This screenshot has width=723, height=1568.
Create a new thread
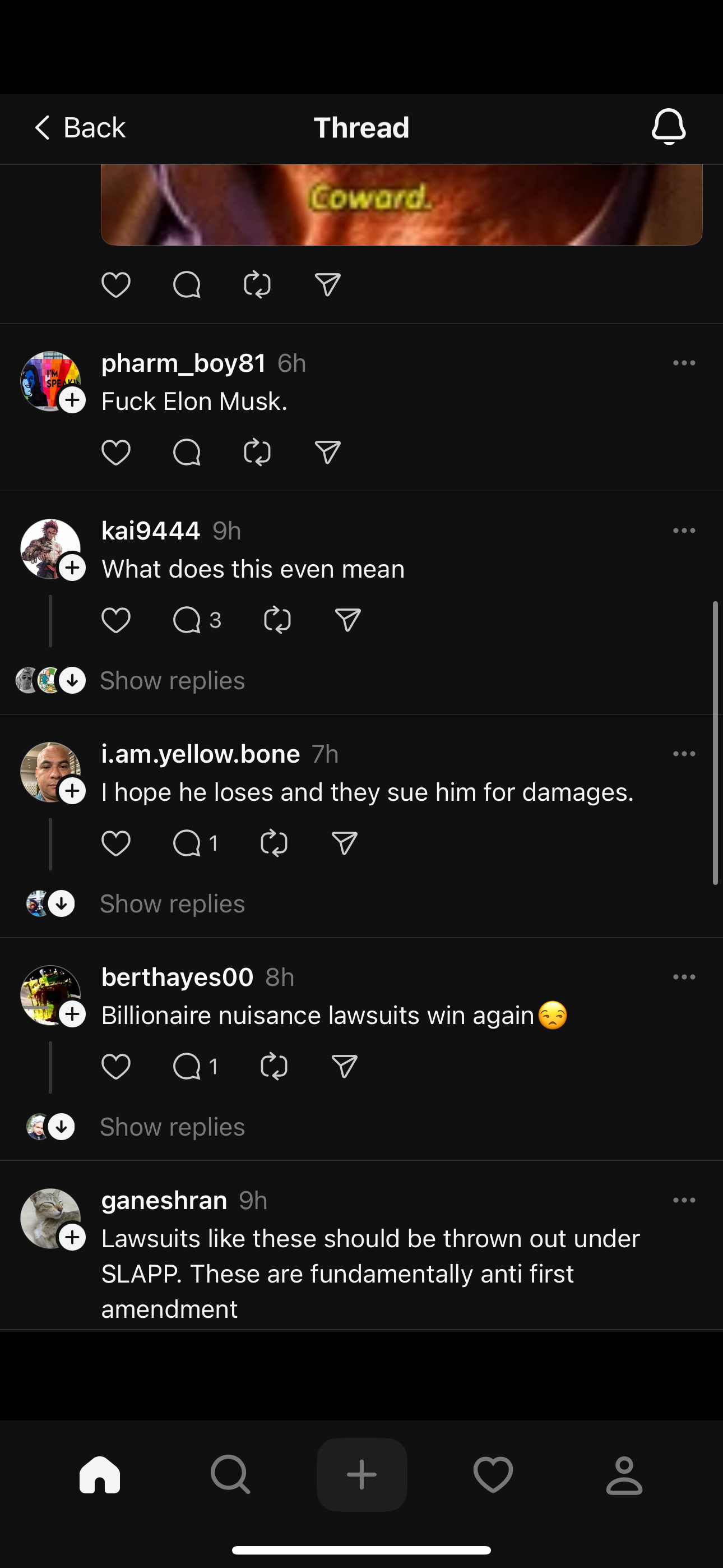[x=361, y=1474]
